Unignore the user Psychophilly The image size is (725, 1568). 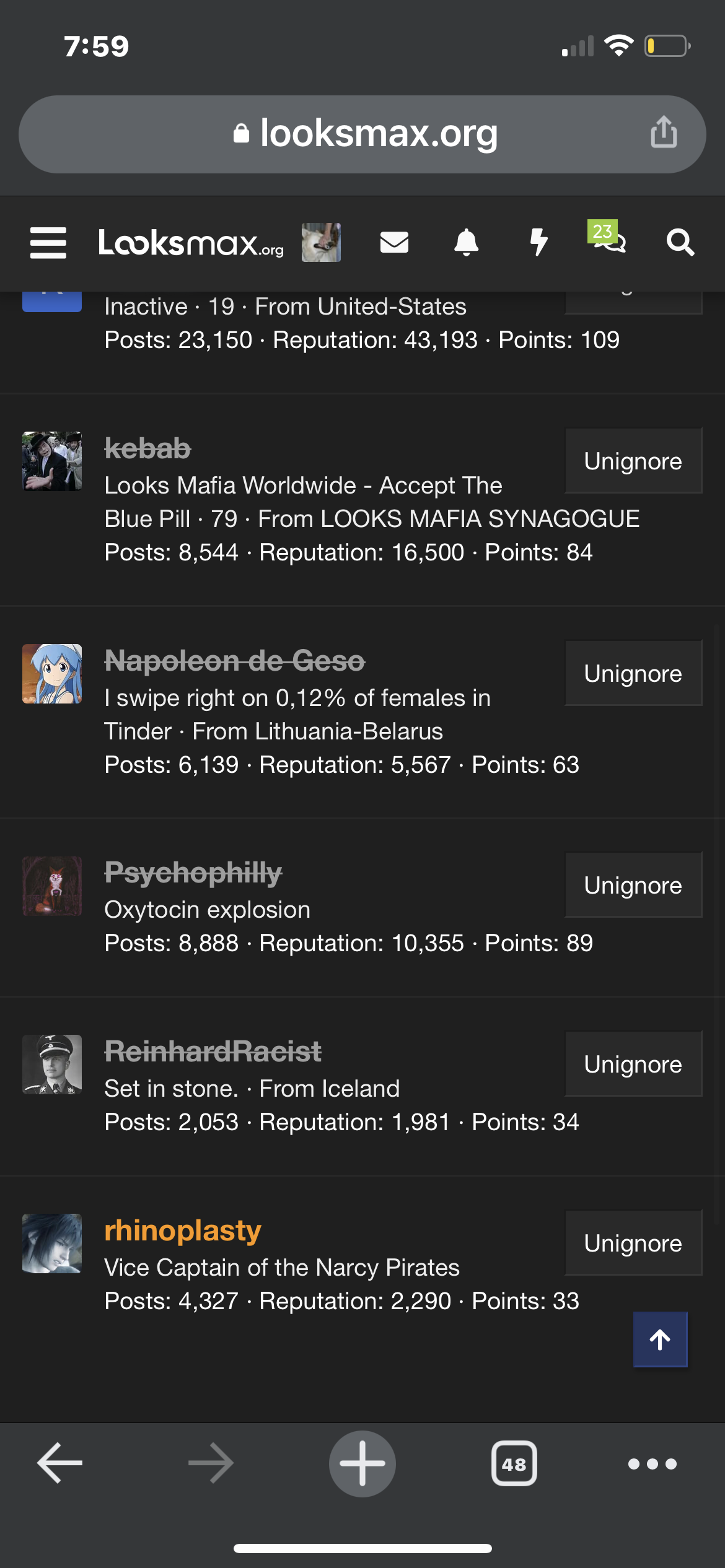click(x=633, y=886)
